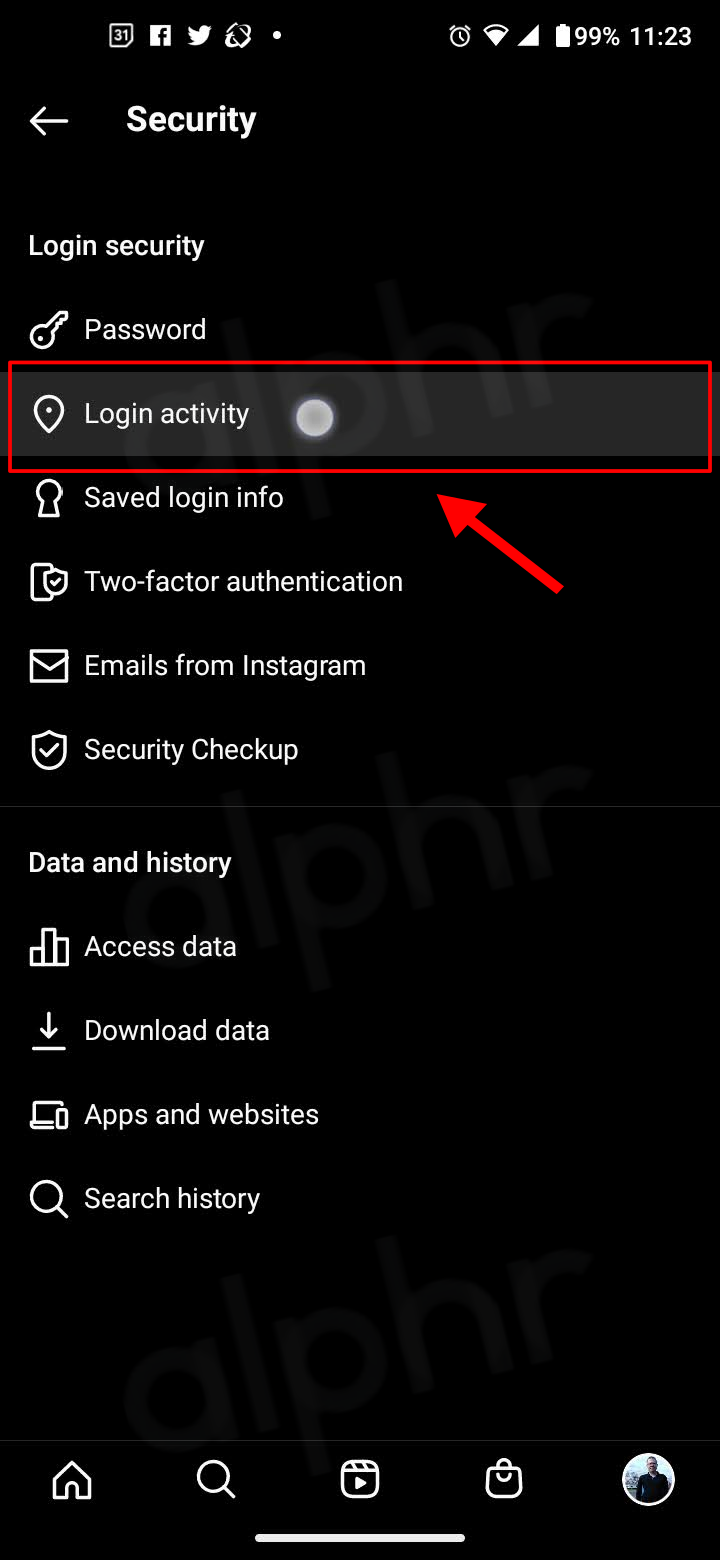Switch to the Search tab
Image resolution: width=720 pixels, height=1560 pixels.
[216, 1479]
